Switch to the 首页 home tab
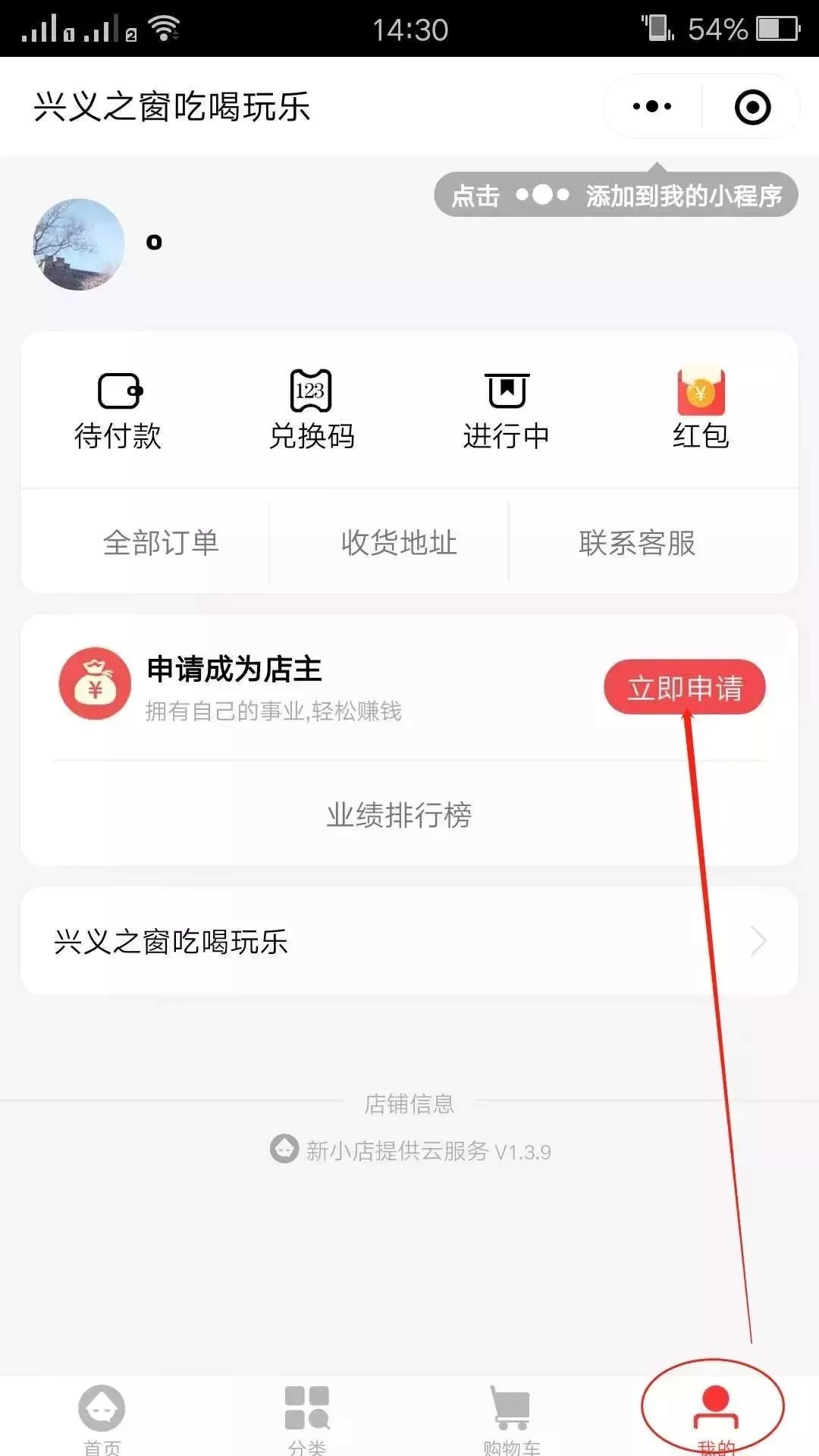 click(102, 1417)
